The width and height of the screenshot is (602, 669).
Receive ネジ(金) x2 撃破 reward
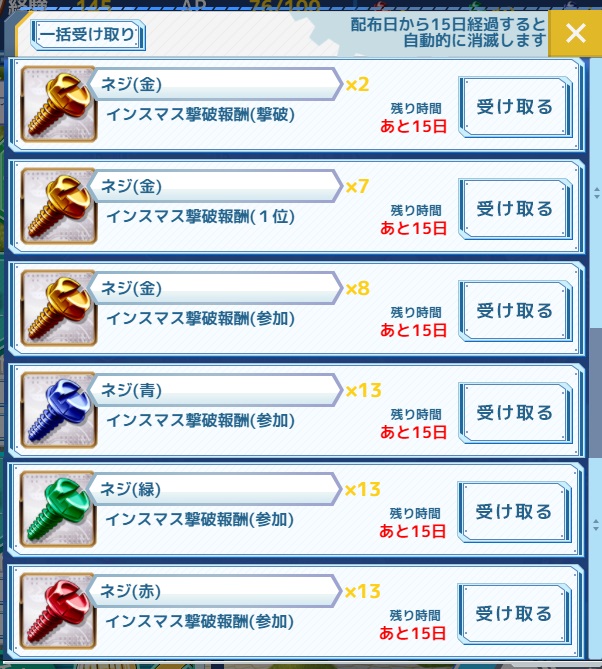(514, 107)
